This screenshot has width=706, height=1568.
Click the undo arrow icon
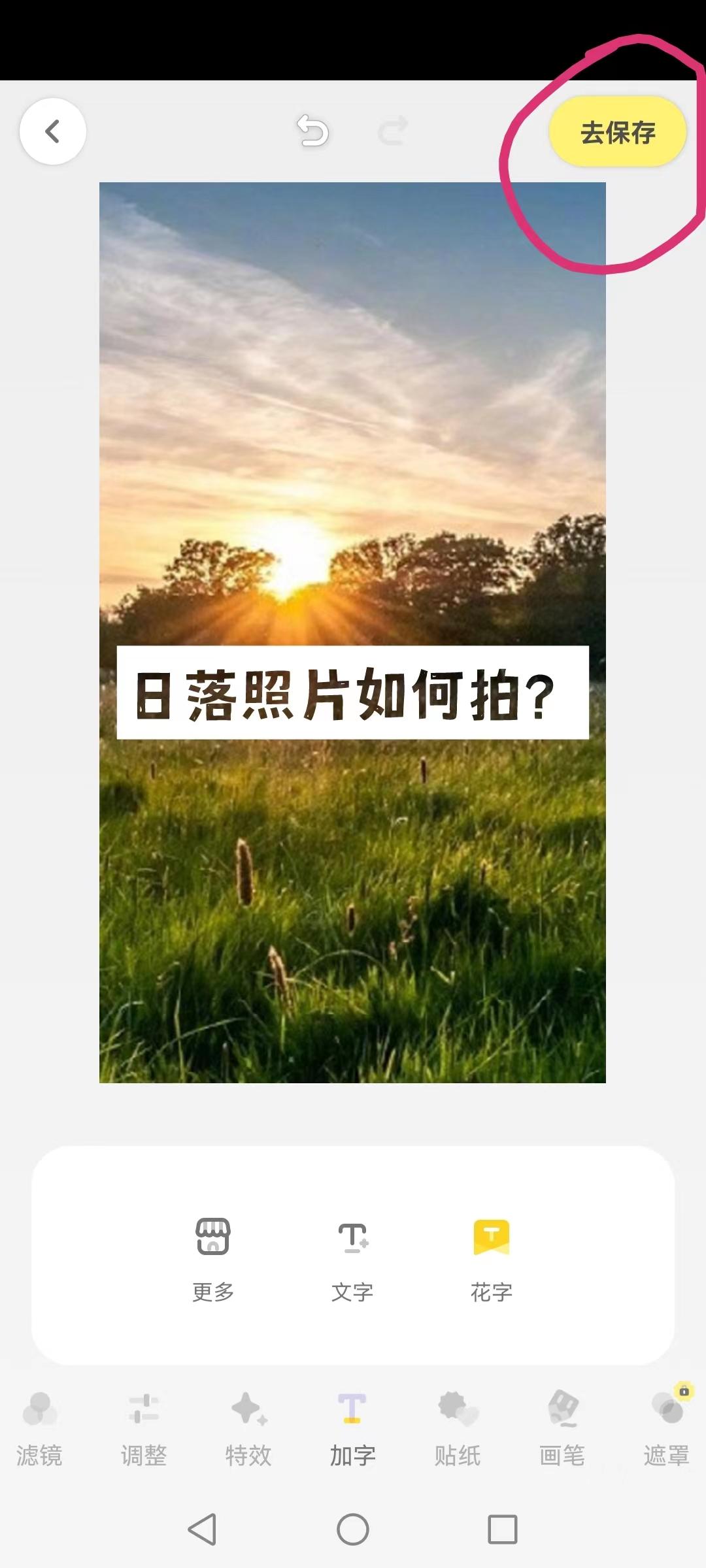tap(312, 131)
